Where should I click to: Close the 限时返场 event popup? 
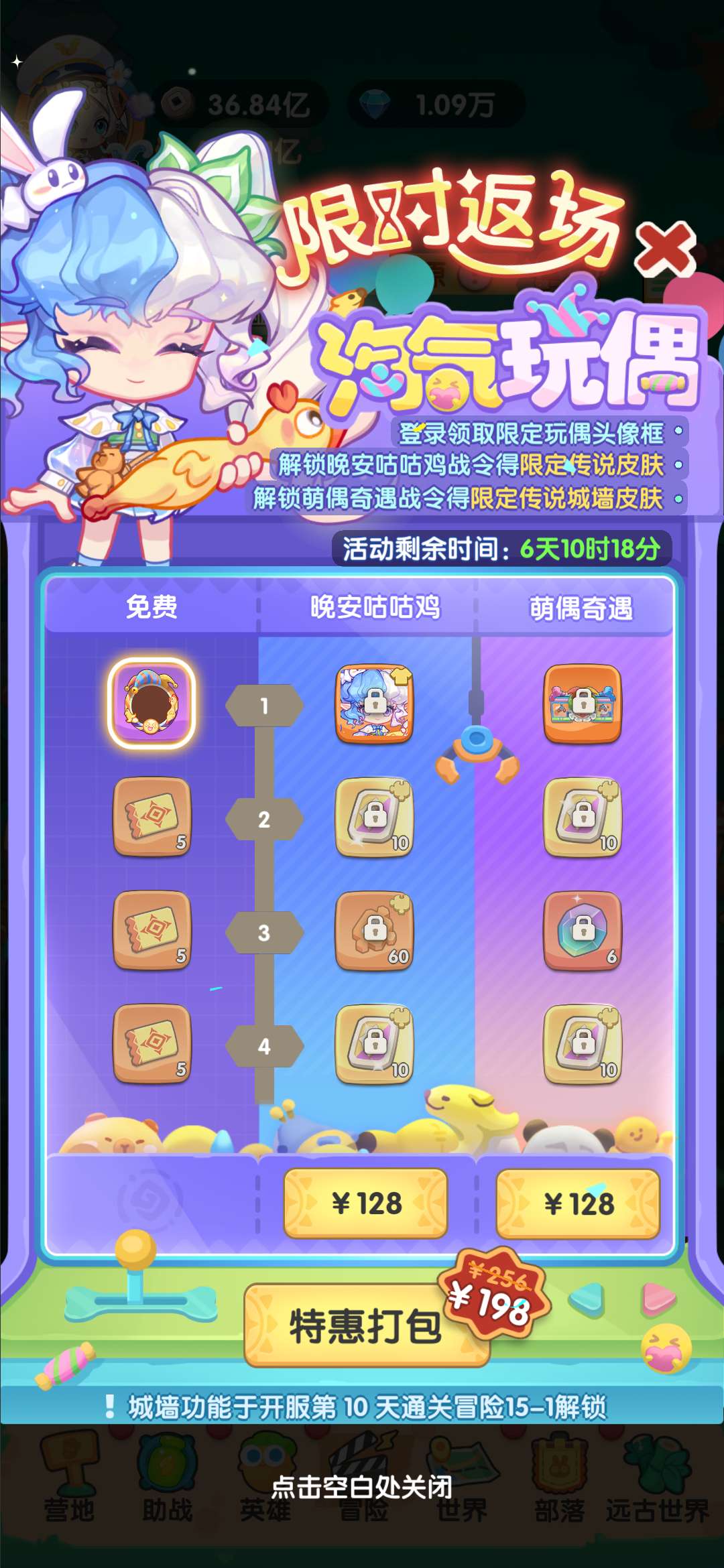tap(665, 249)
